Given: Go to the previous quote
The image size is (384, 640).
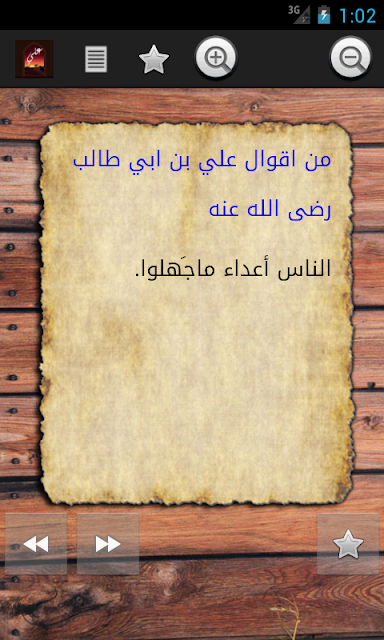Looking at the screenshot, I should pyautogui.click(x=36, y=544).
